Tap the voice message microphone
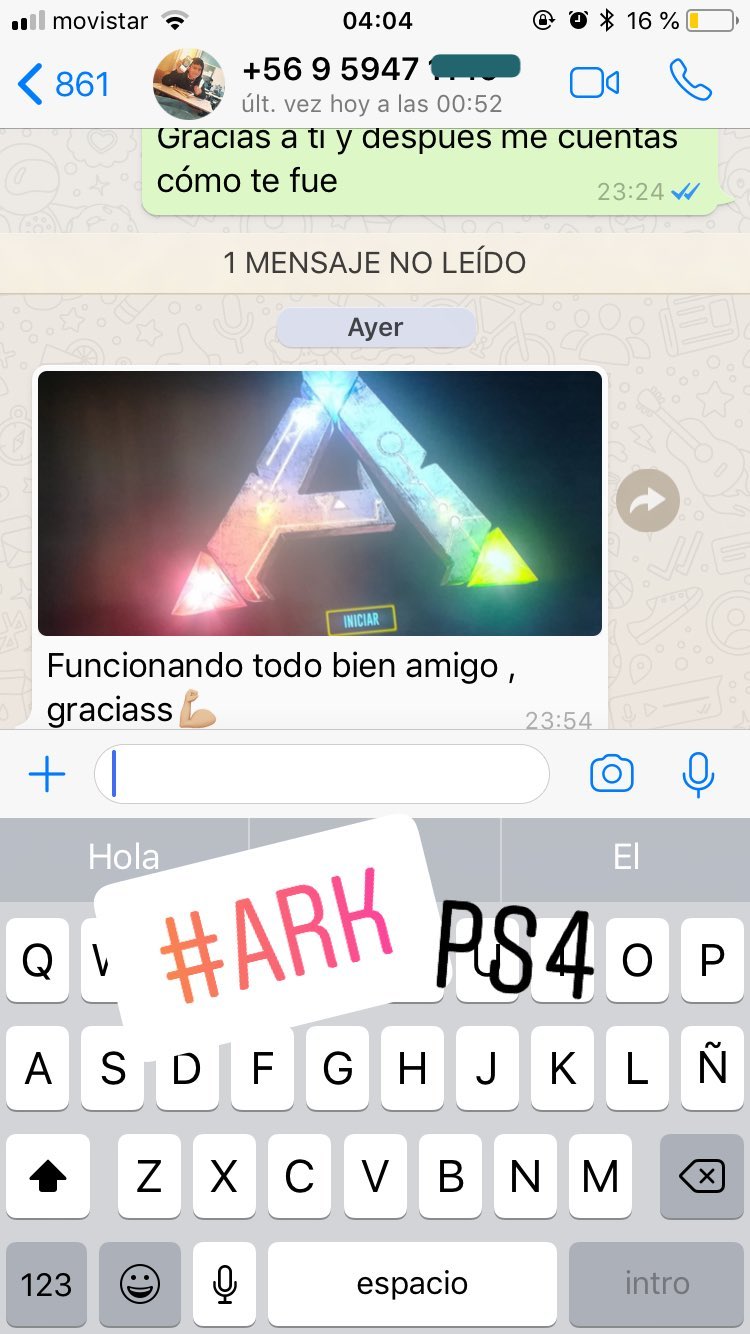The width and height of the screenshot is (750, 1334). tap(698, 774)
